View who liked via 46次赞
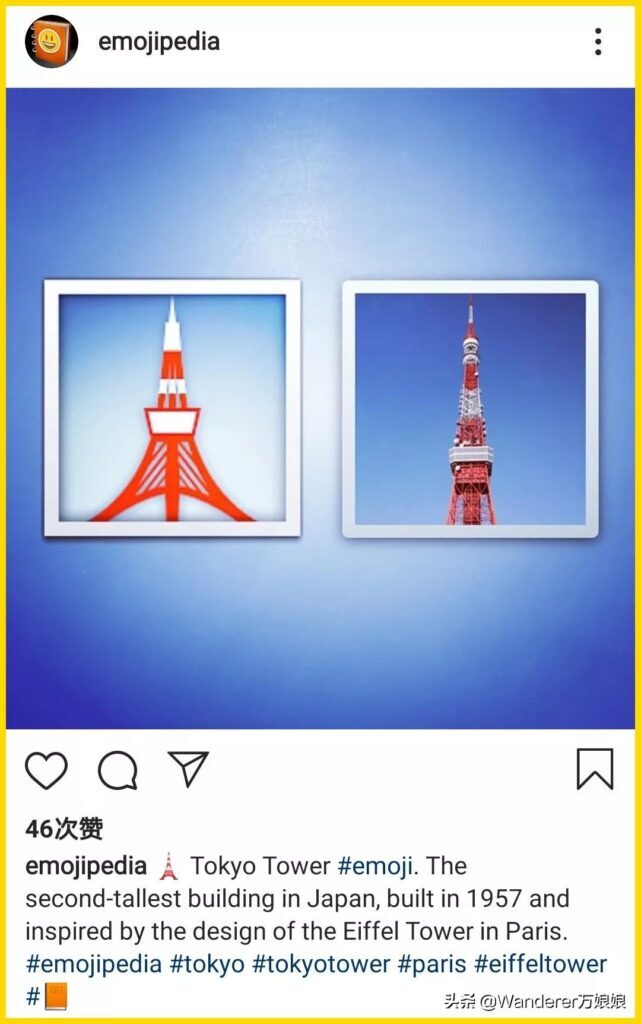 (64, 829)
